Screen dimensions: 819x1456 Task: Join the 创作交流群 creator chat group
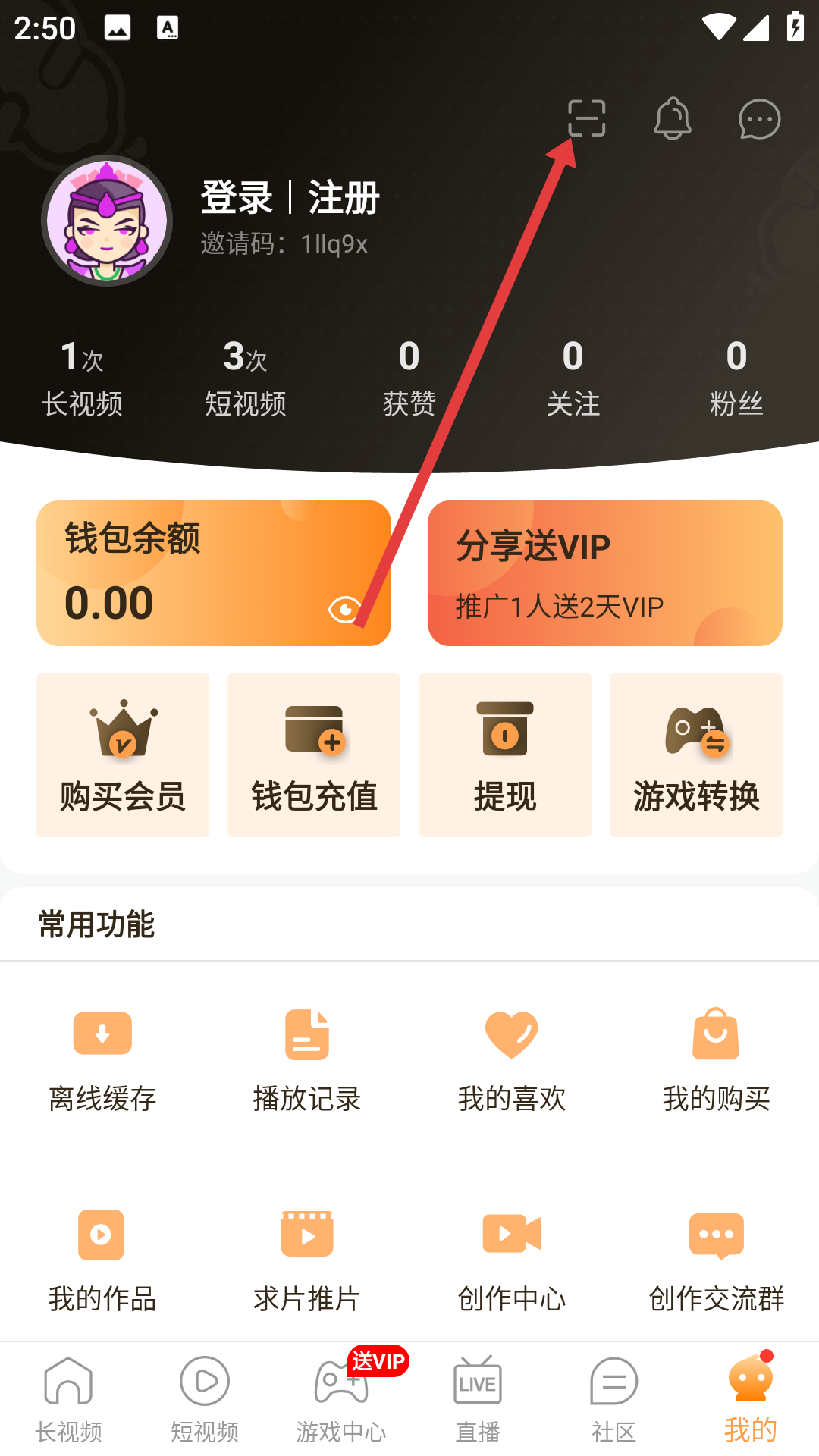pos(716,1235)
